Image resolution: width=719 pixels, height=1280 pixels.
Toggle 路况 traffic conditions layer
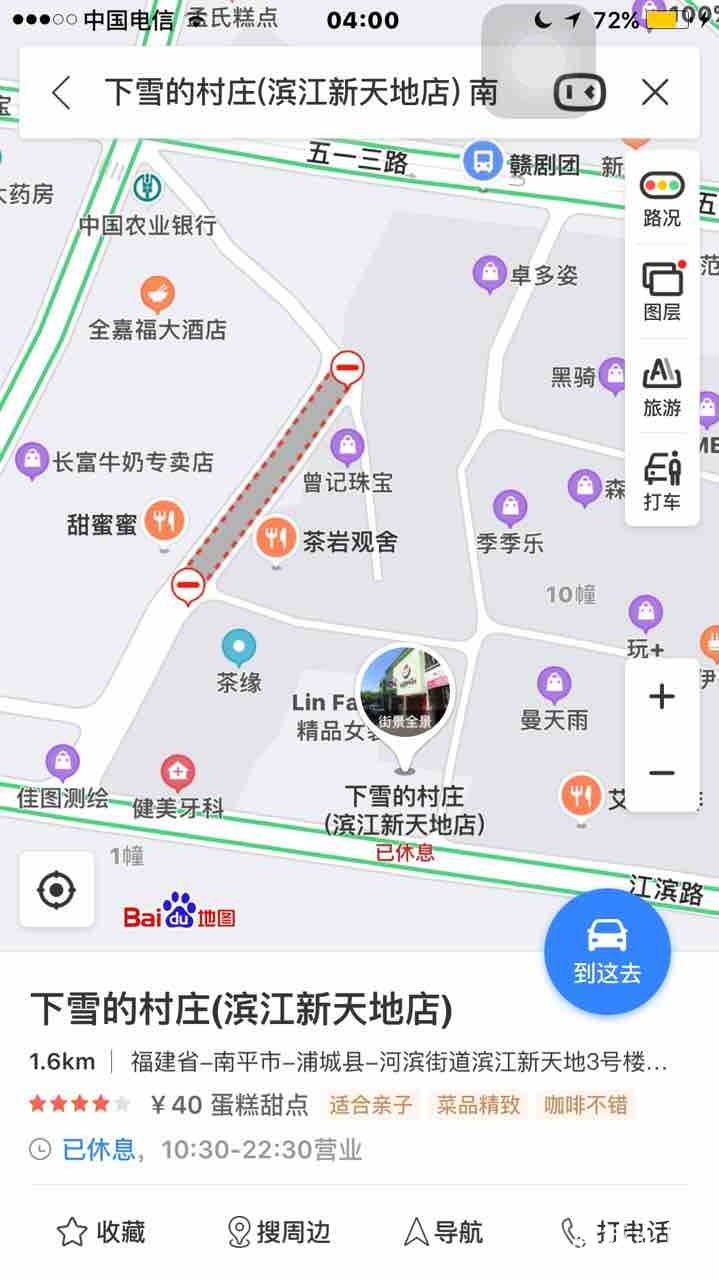661,199
